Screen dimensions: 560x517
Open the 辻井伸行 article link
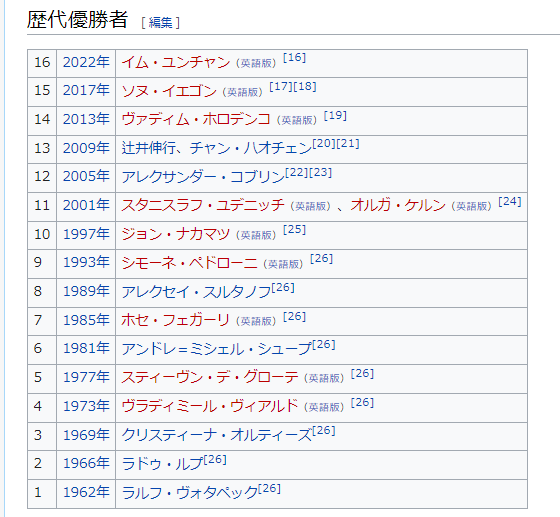(148, 148)
